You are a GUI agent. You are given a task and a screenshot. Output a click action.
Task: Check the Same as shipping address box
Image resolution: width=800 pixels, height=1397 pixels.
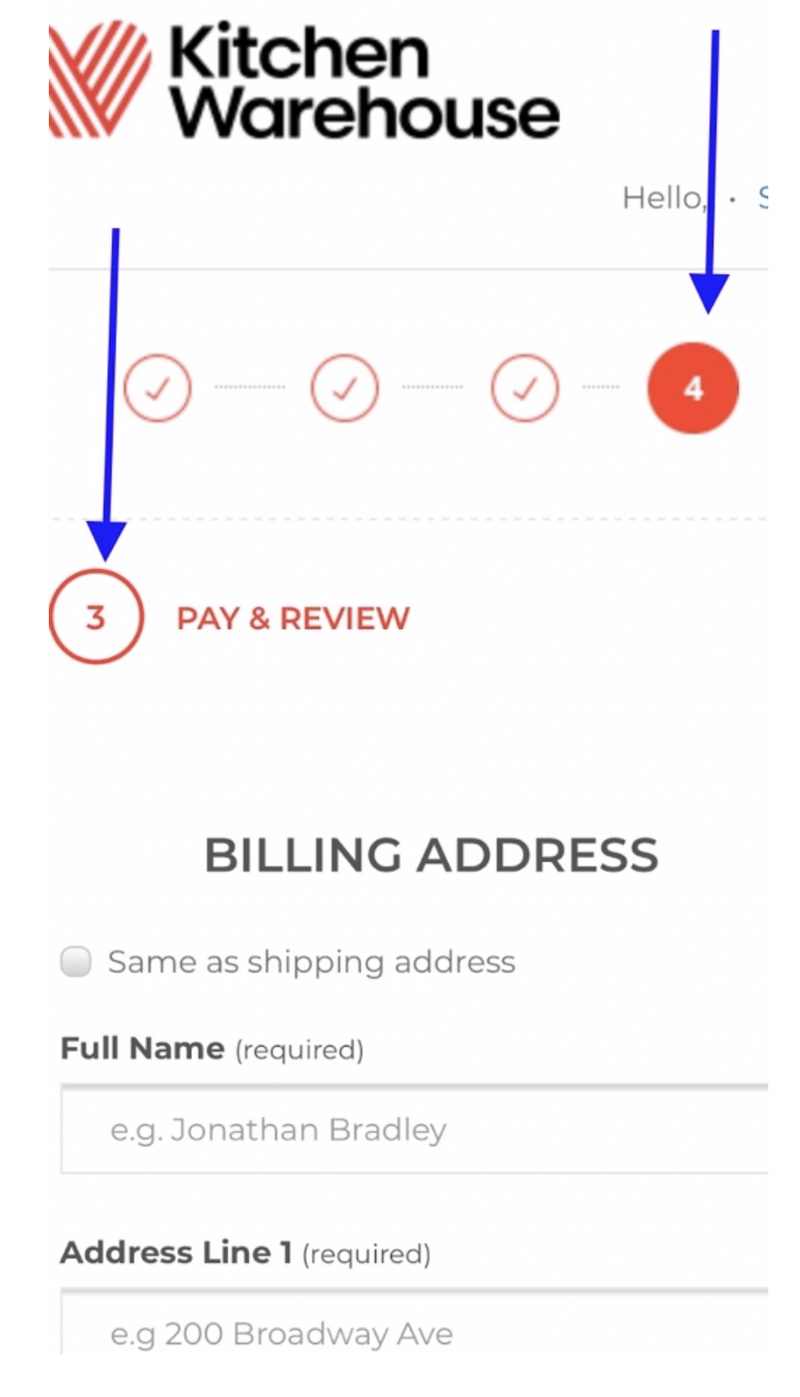point(76,962)
